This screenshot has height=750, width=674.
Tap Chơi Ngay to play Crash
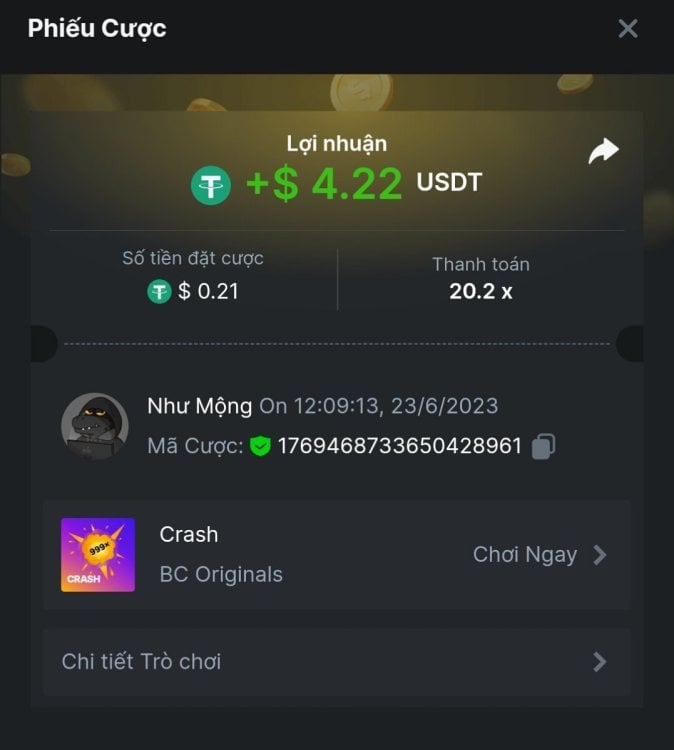coord(539,555)
